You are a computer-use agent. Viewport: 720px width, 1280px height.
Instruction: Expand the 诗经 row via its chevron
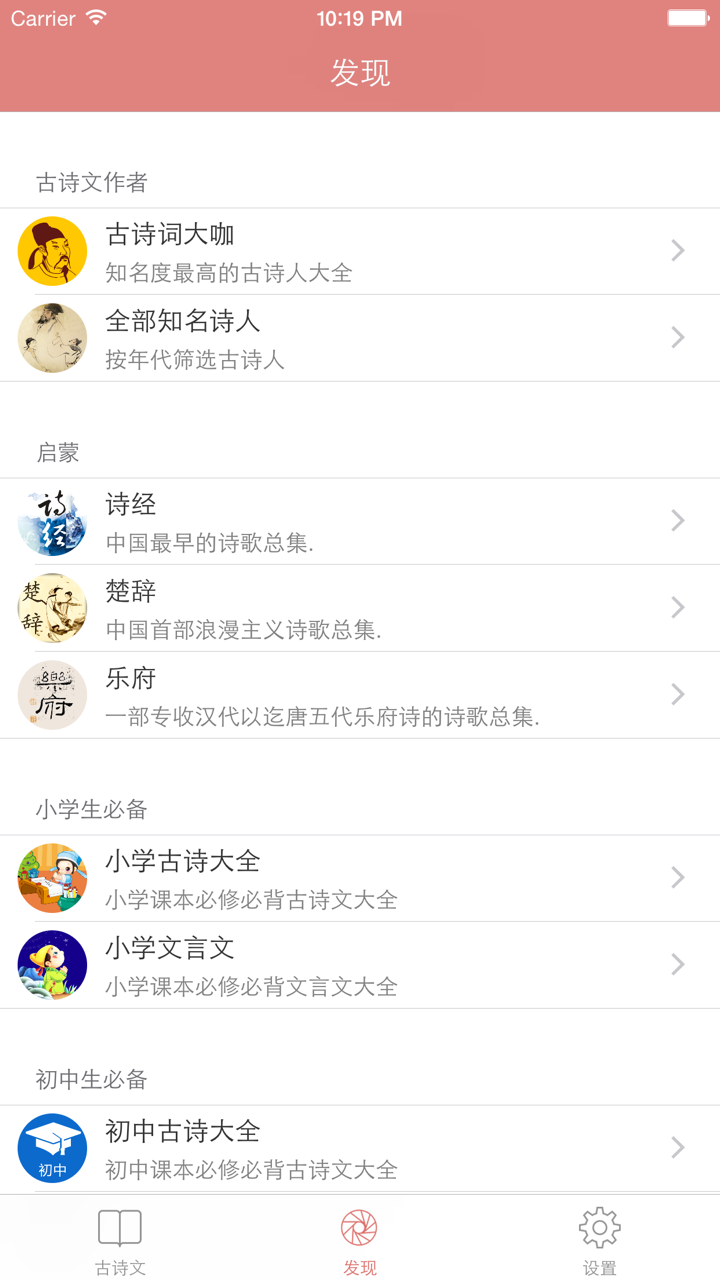676,521
